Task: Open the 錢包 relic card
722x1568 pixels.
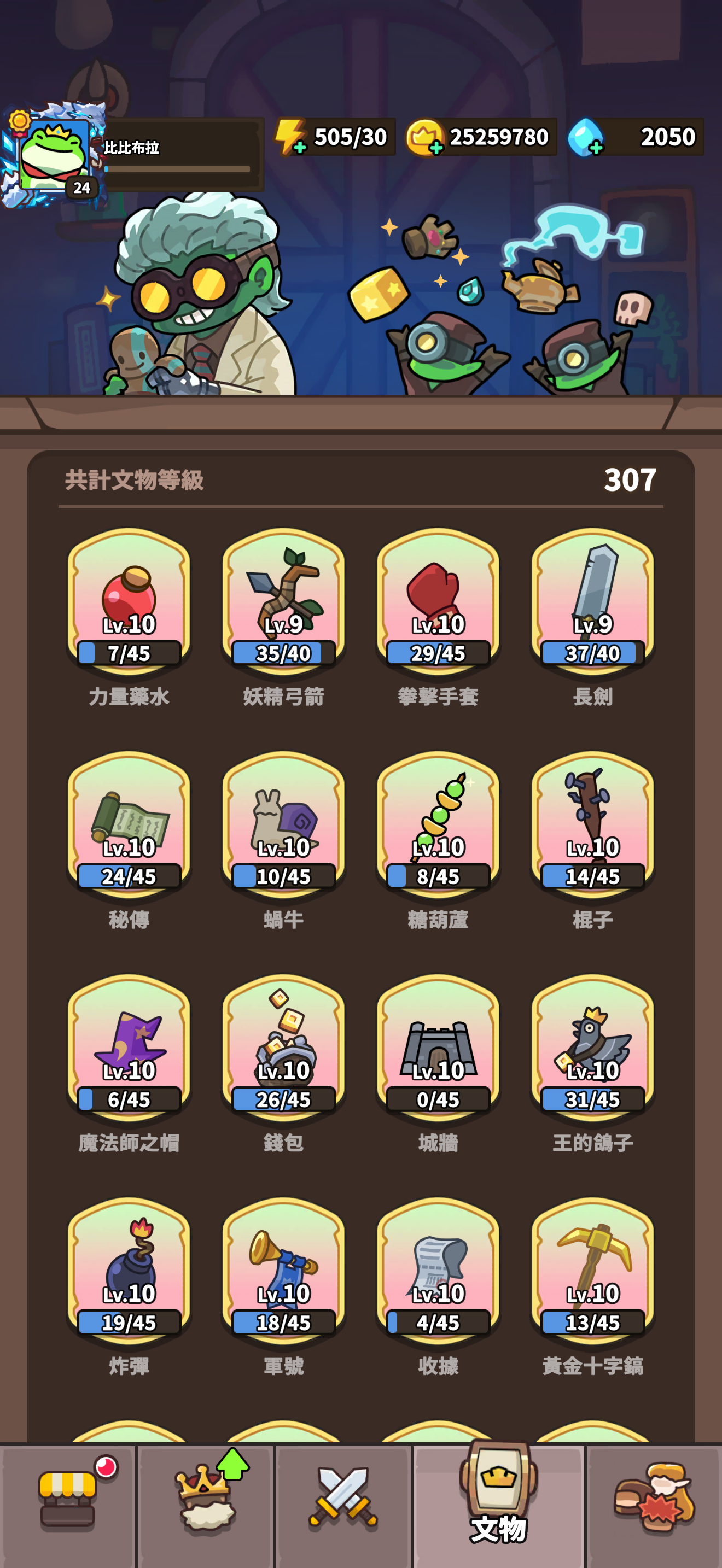Action: point(283,1049)
